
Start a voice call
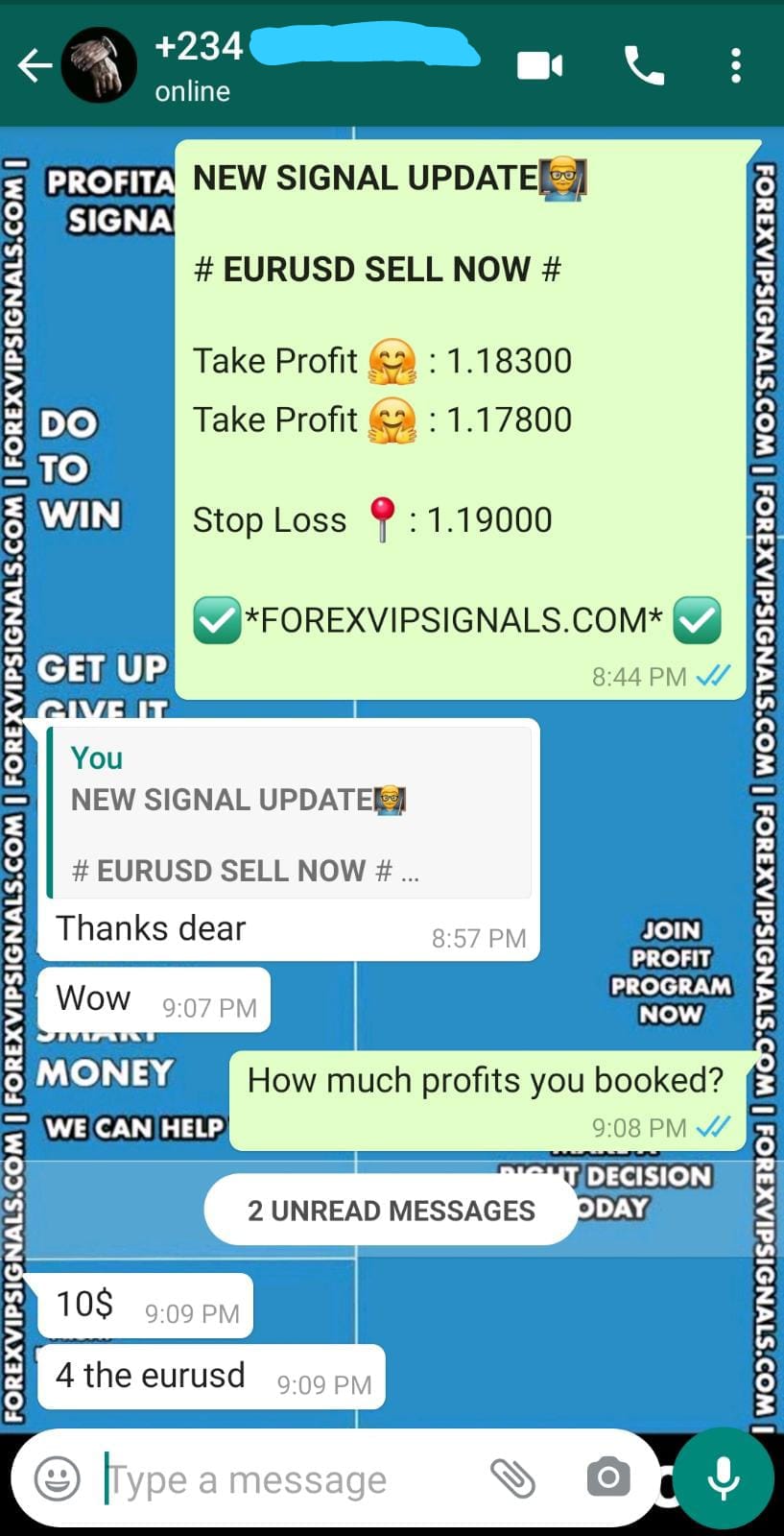pyautogui.click(x=644, y=65)
